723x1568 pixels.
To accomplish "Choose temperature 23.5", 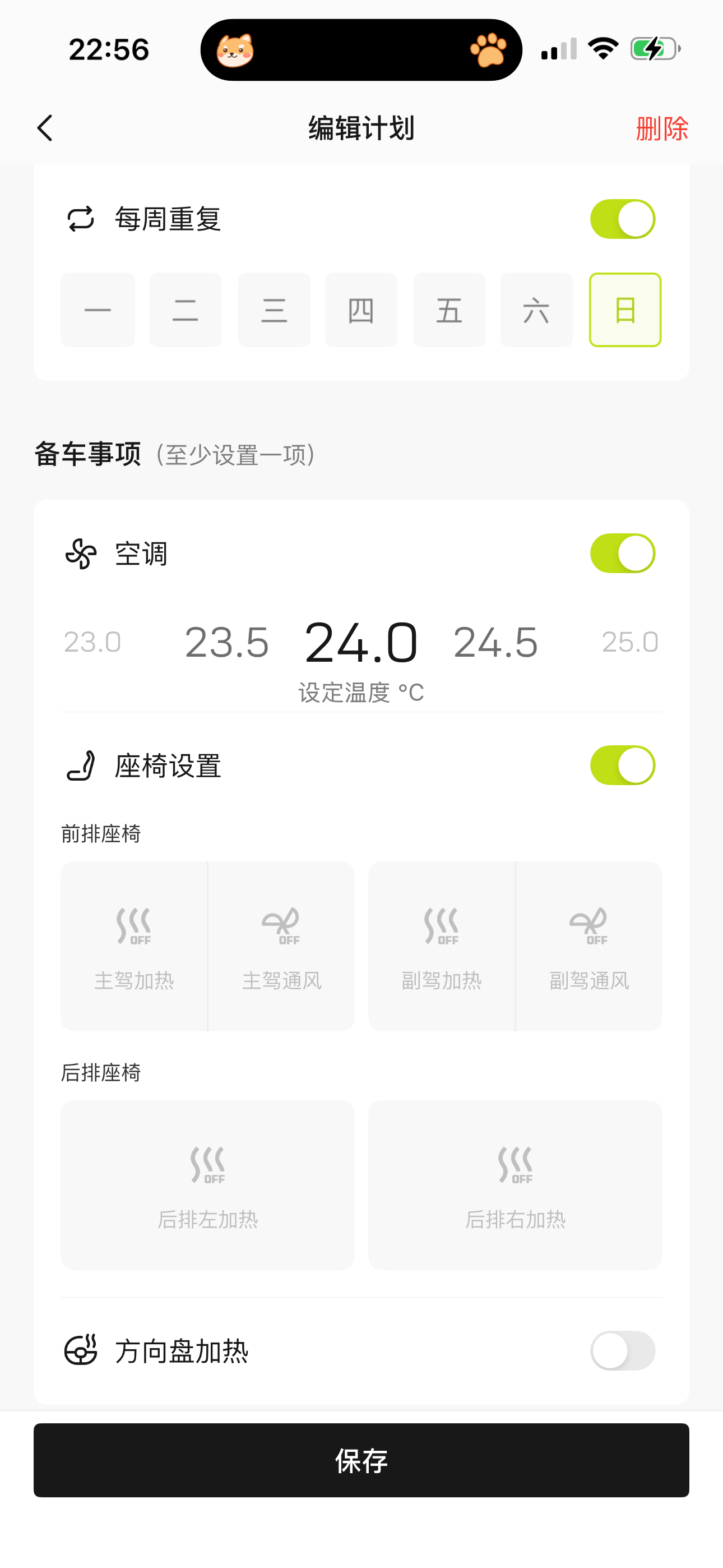I will coord(226,642).
